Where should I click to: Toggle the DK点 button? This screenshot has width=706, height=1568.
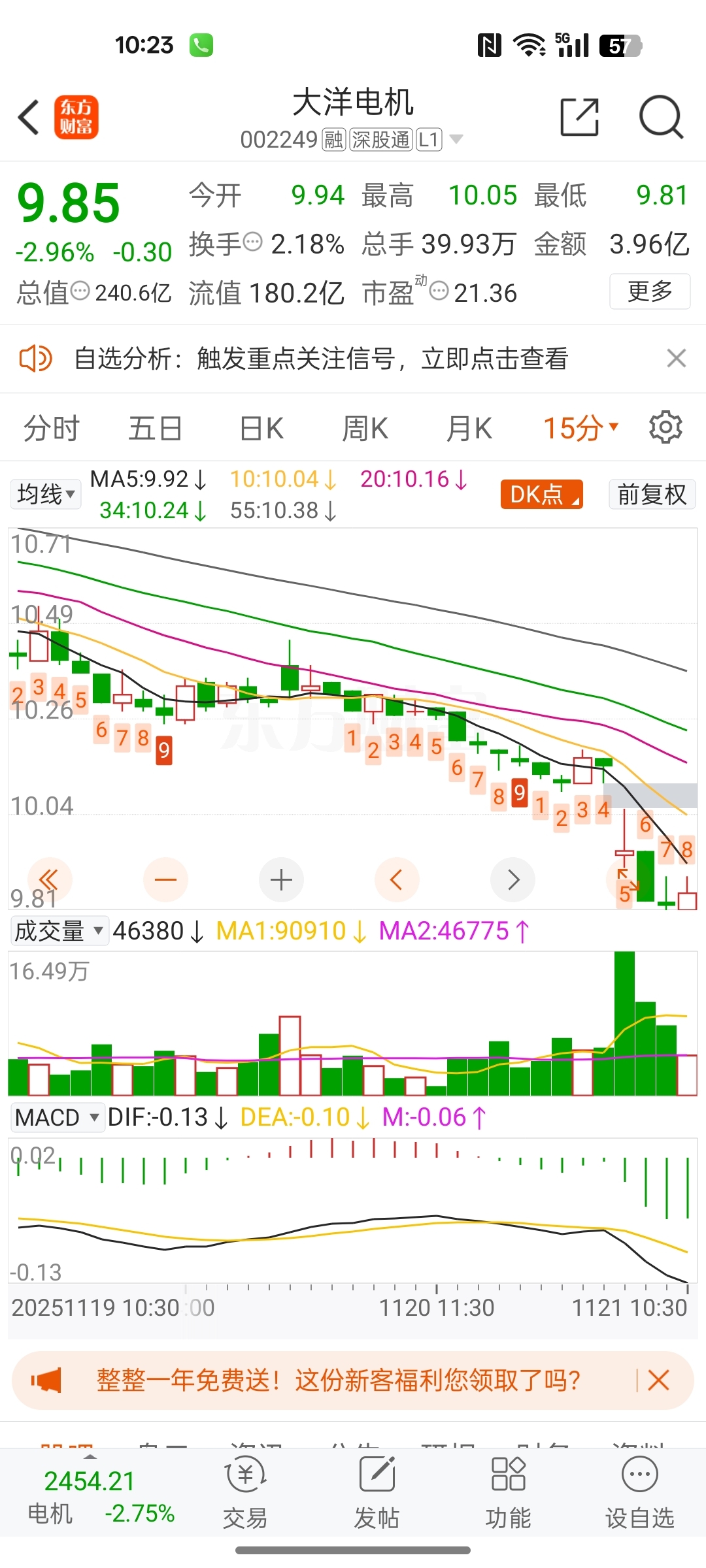coord(542,494)
